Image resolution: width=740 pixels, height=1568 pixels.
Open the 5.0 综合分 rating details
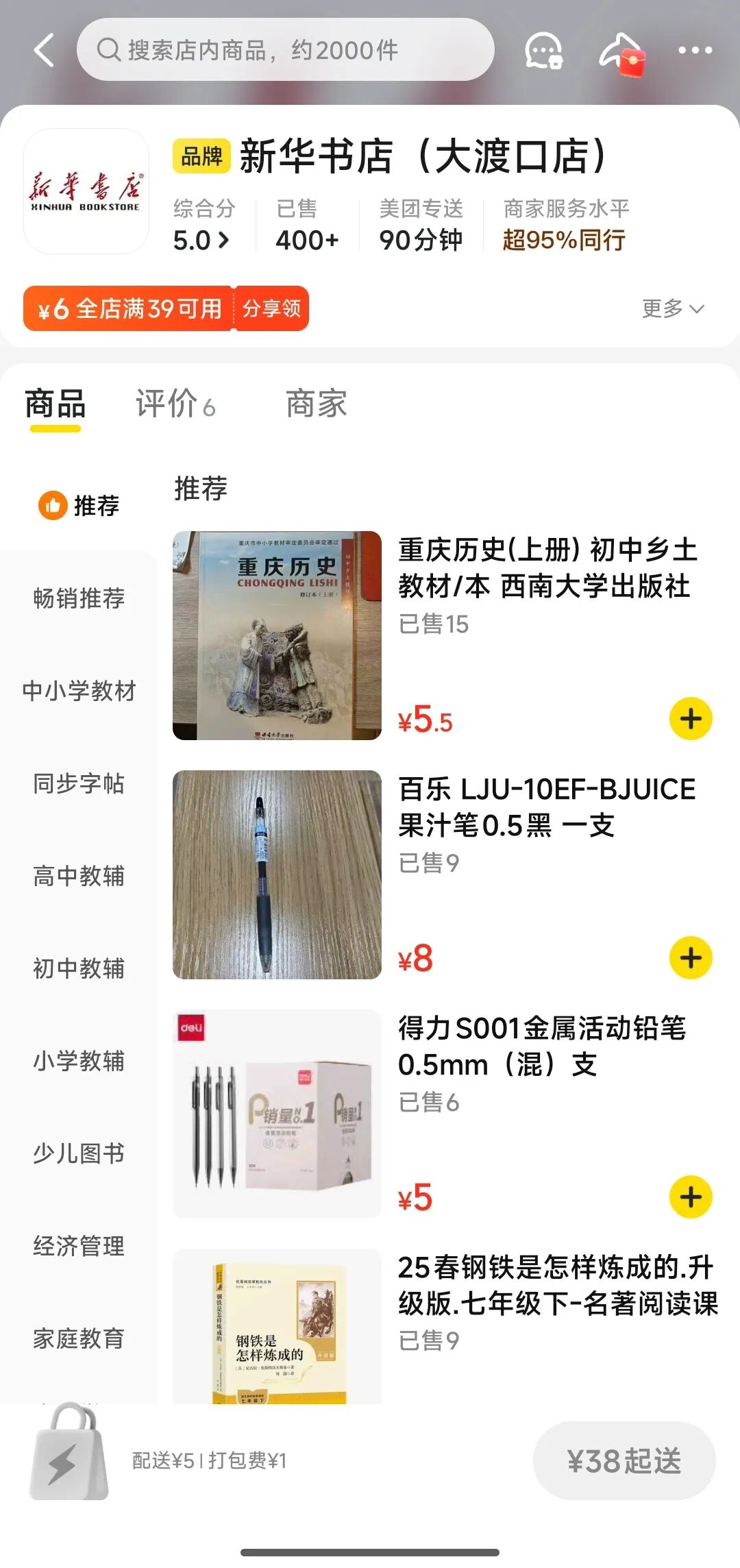coord(201,241)
